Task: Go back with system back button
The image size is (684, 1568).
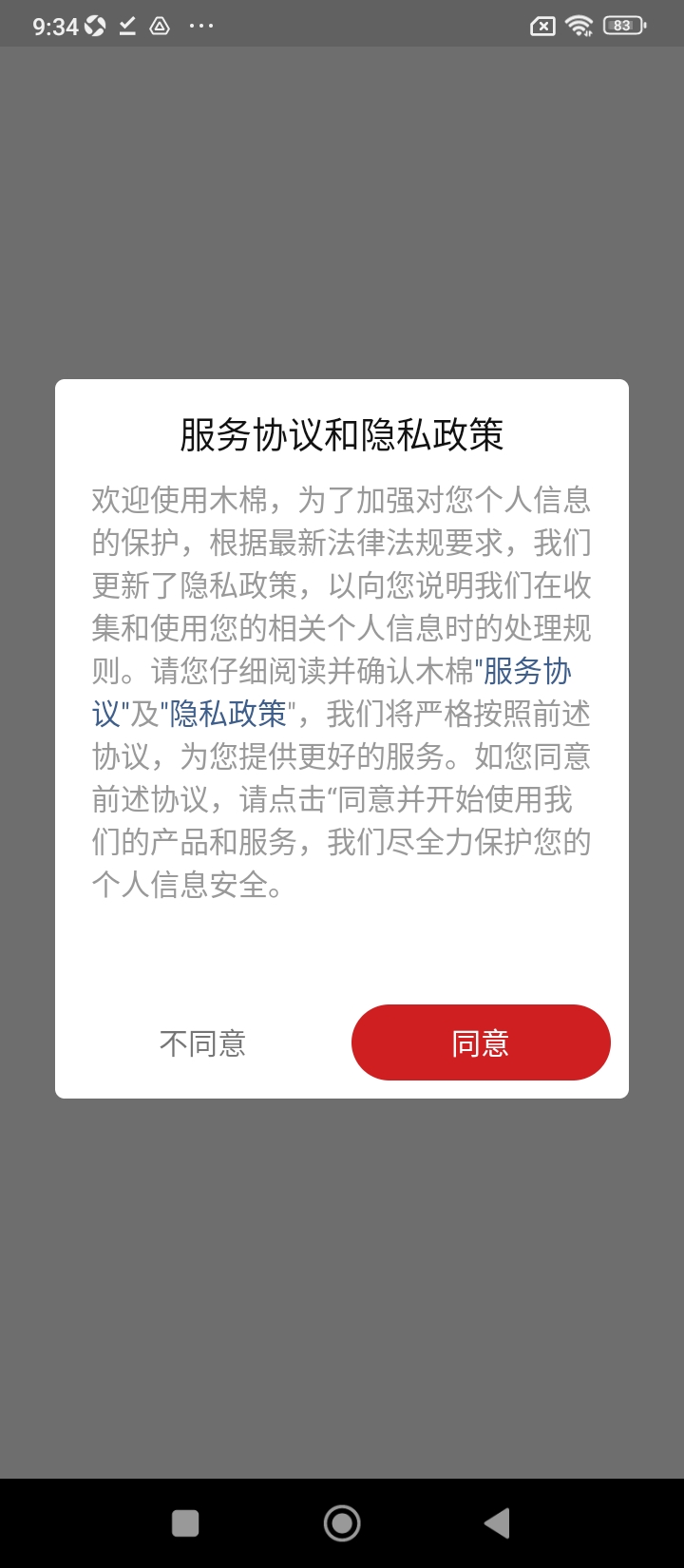Action: pos(497,1523)
